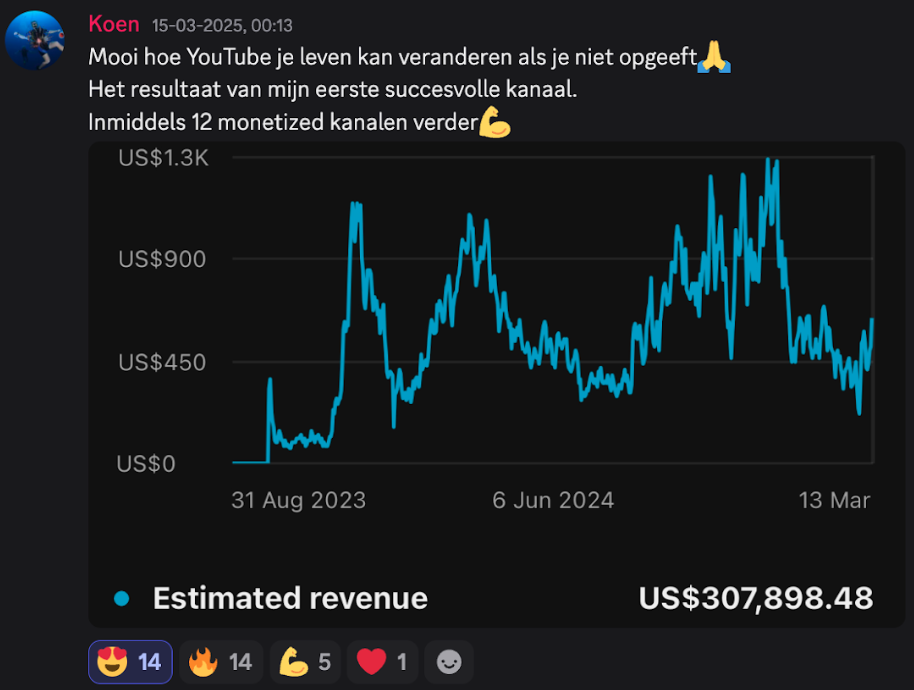Tap the username Koen
Screen dimensions: 914x690
point(114,24)
